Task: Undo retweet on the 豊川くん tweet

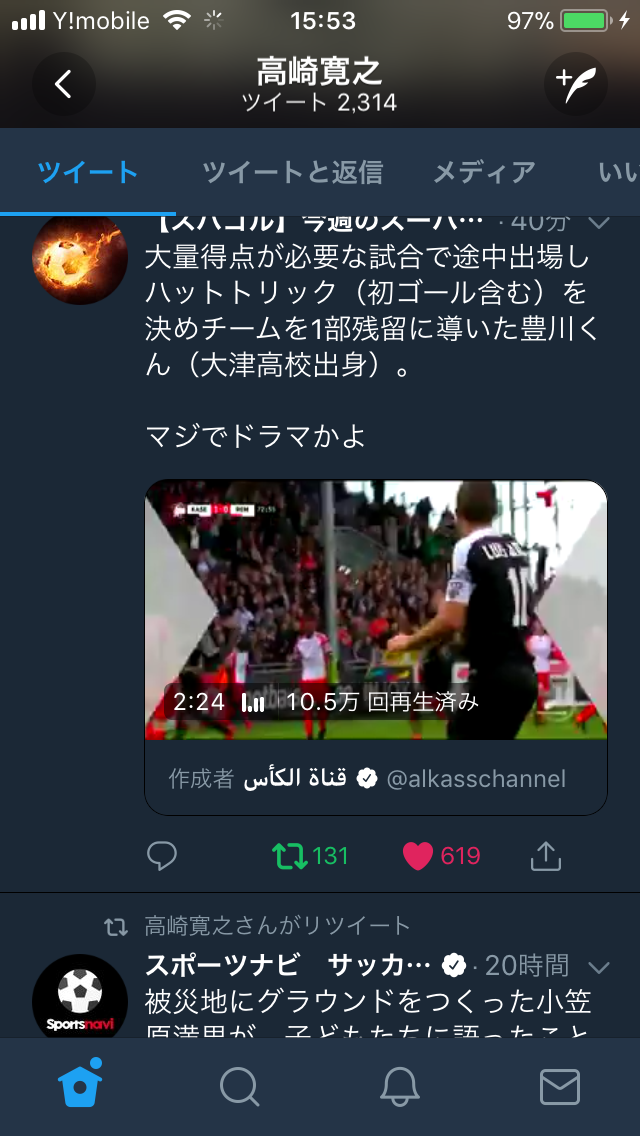Action: point(288,855)
